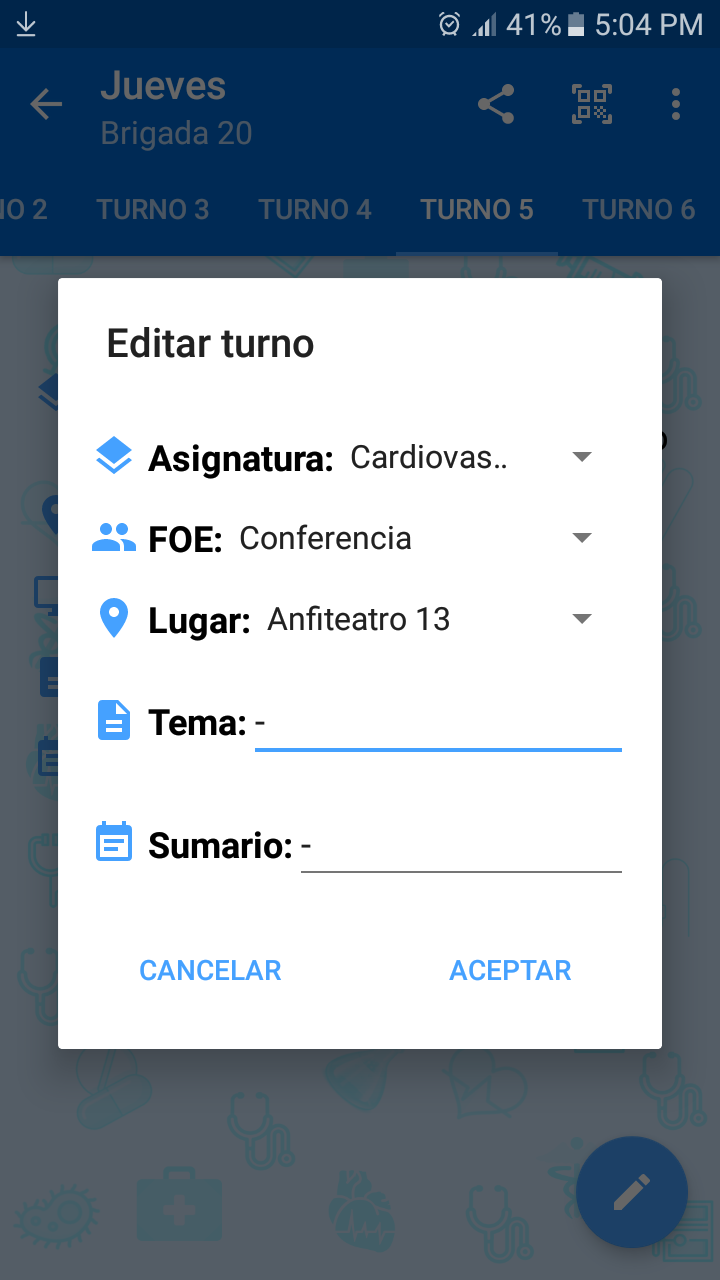The image size is (720, 1280).
Task: Tap the Sumario text field
Action: click(460, 847)
